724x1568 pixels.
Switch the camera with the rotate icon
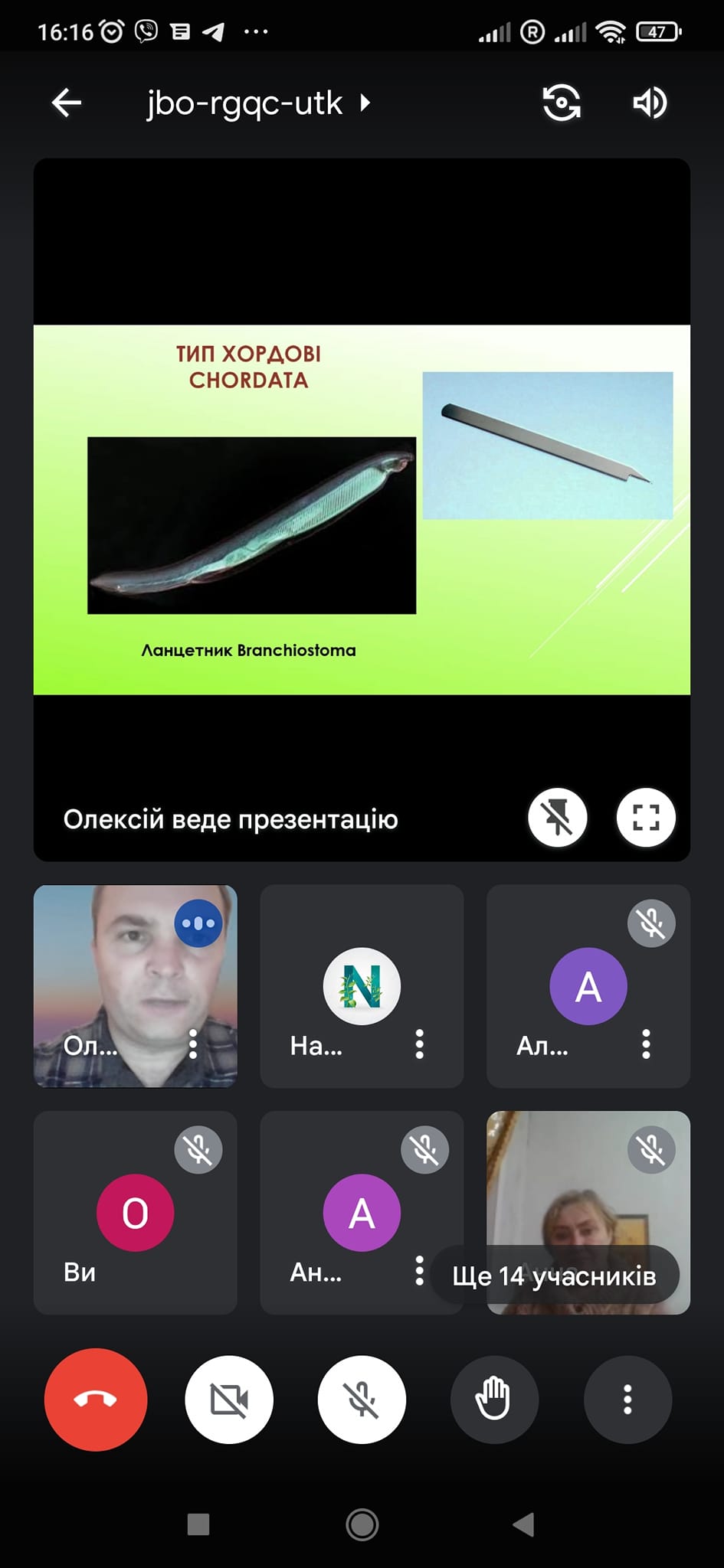(562, 103)
